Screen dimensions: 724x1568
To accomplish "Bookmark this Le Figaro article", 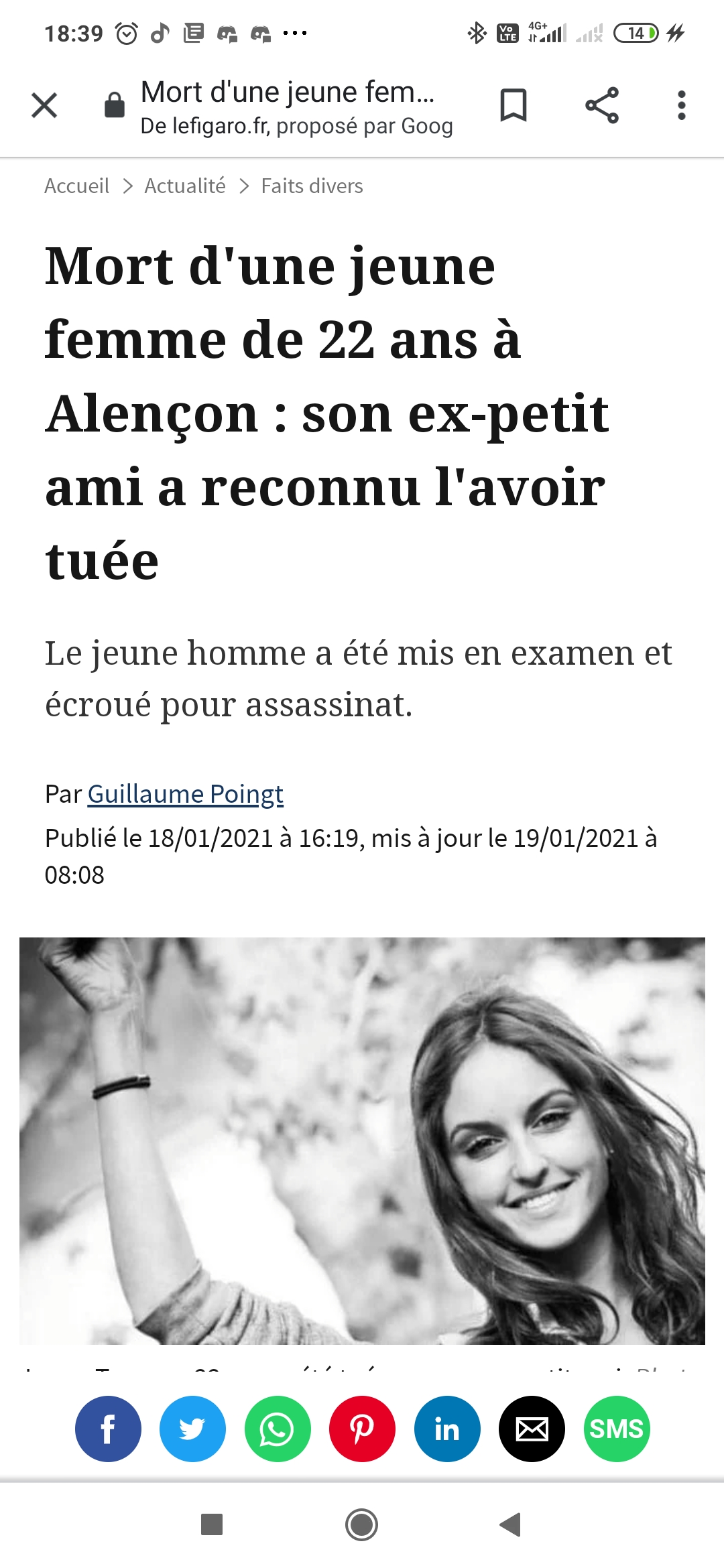I will point(514,105).
